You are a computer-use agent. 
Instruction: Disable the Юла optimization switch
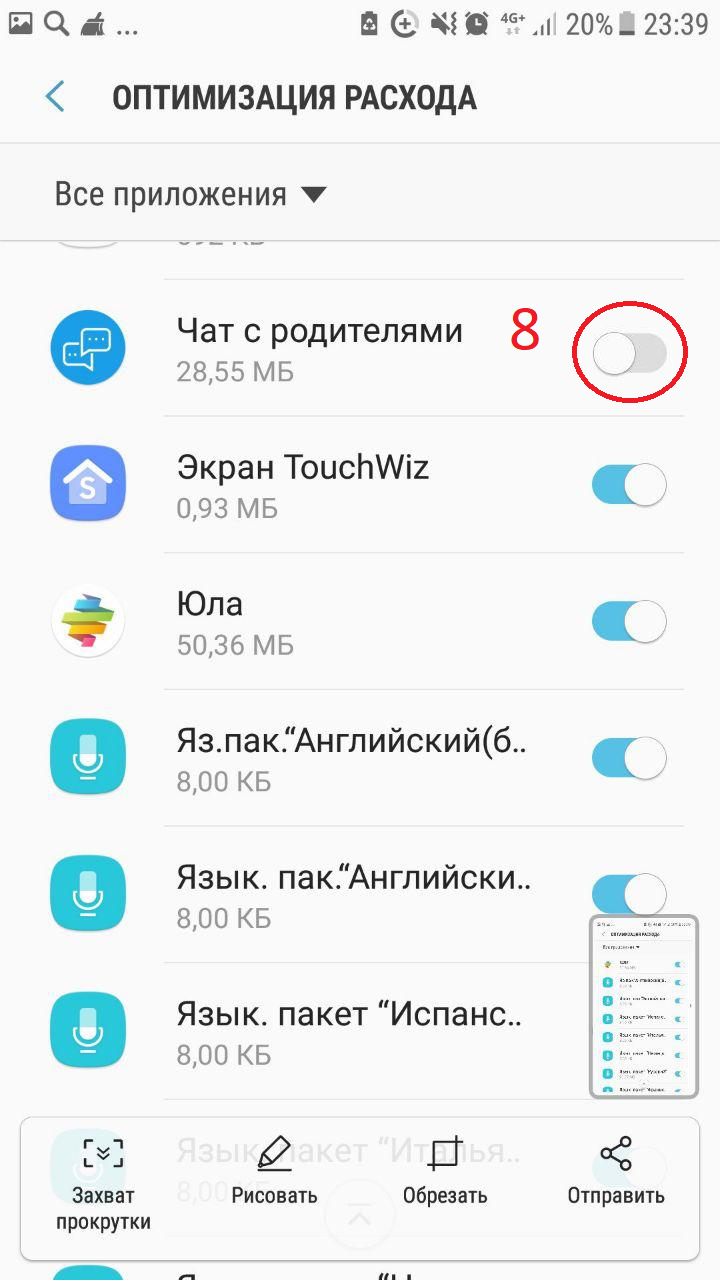[629, 622]
